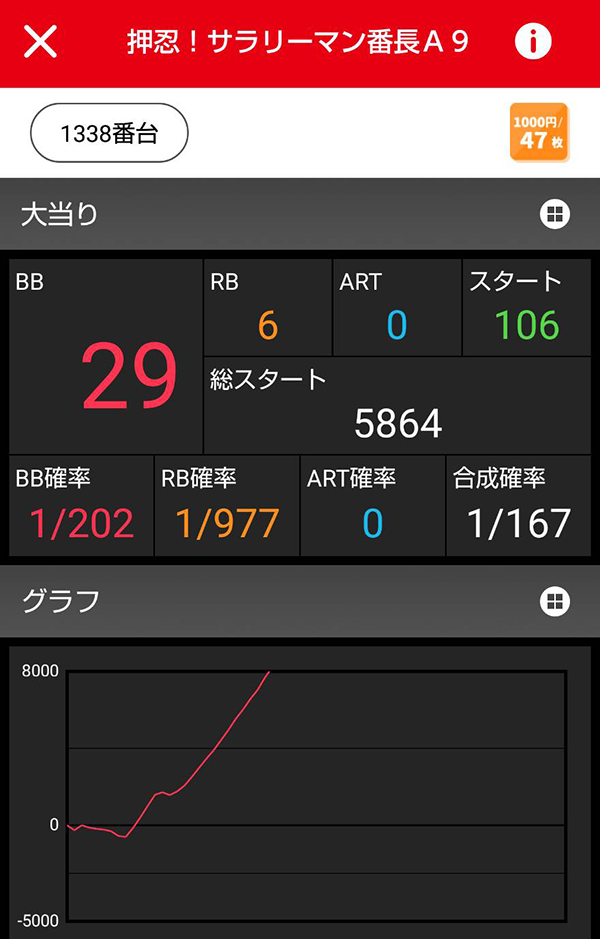The image size is (600, 939).
Task: Tap the 1000円/47枚 rate badge
Action: click(x=539, y=132)
